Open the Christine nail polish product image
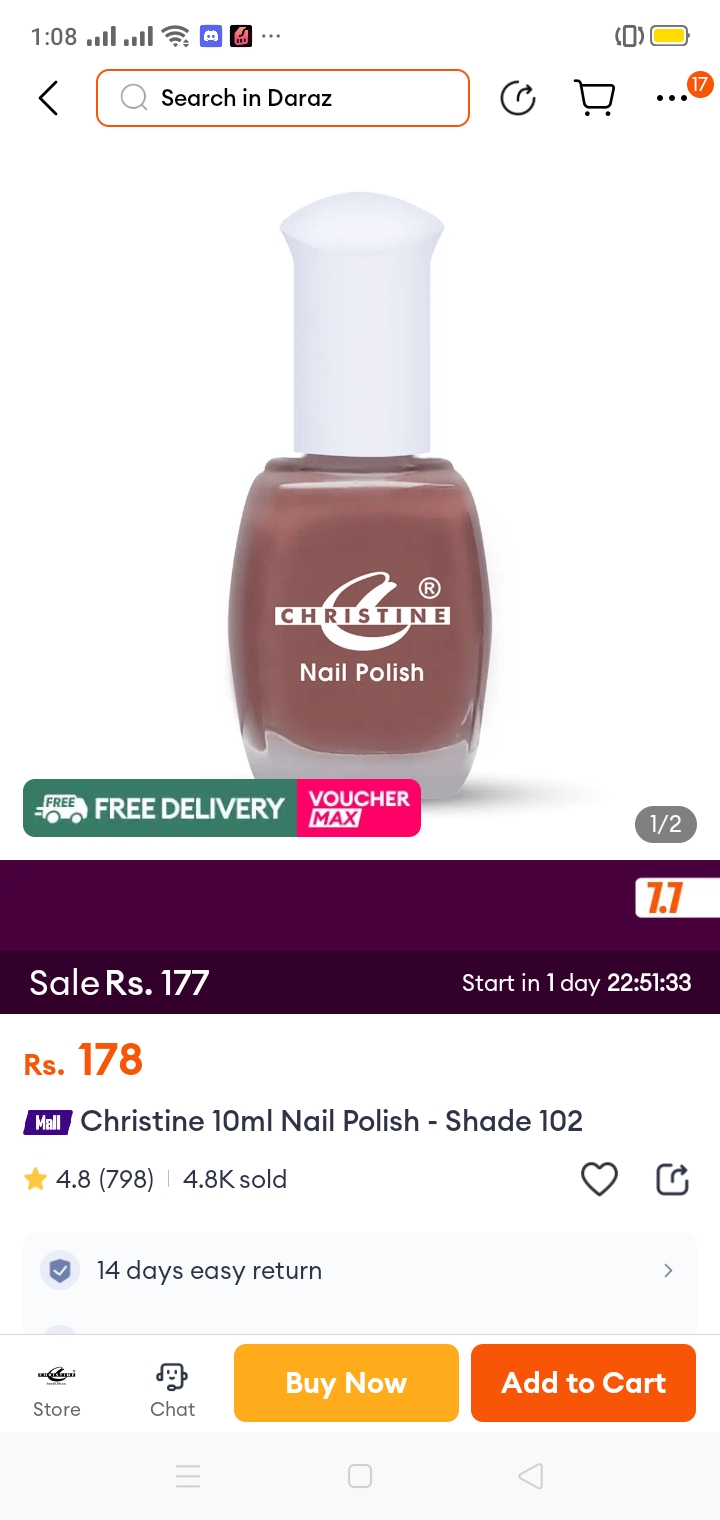Viewport: 720px width, 1520px height. coord(362,500)
